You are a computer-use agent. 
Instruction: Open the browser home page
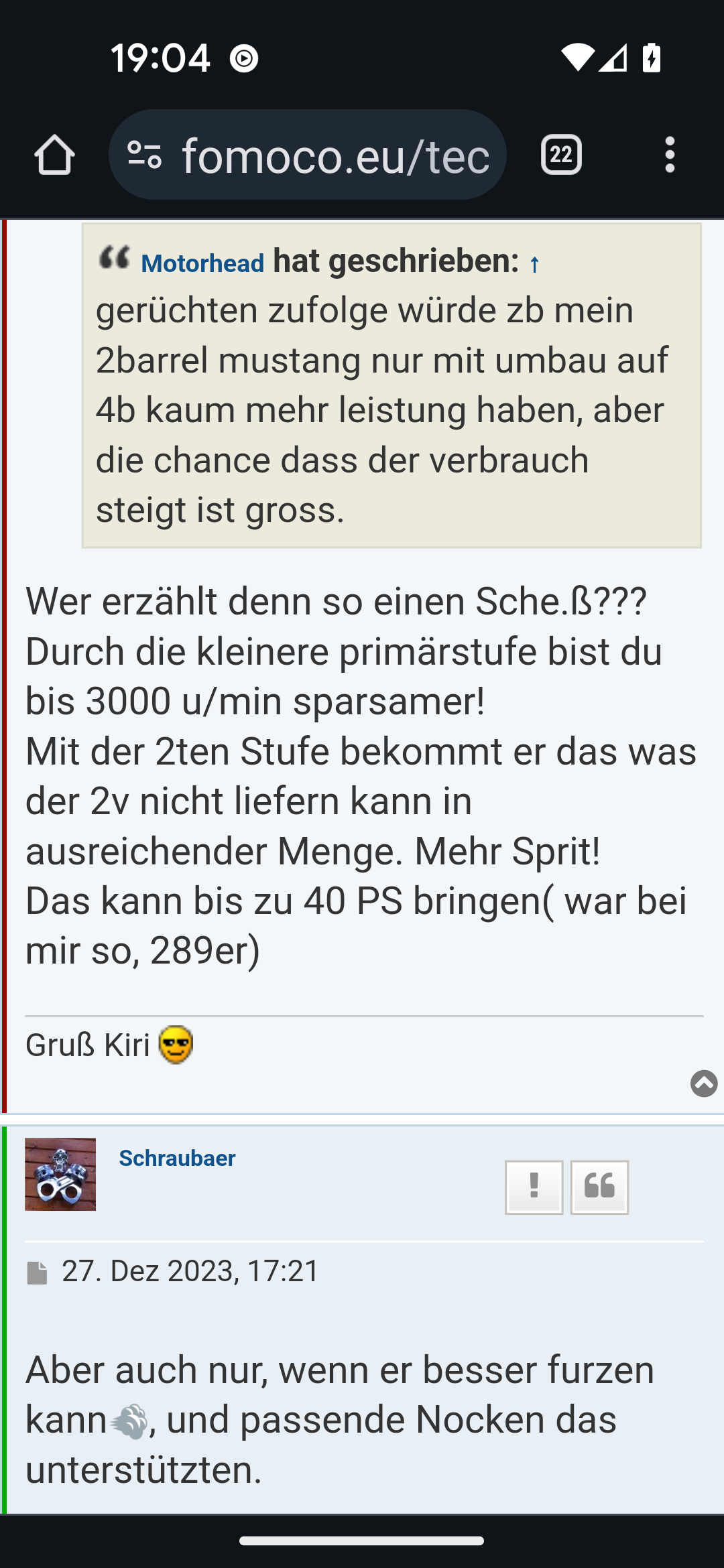[54, 155]
